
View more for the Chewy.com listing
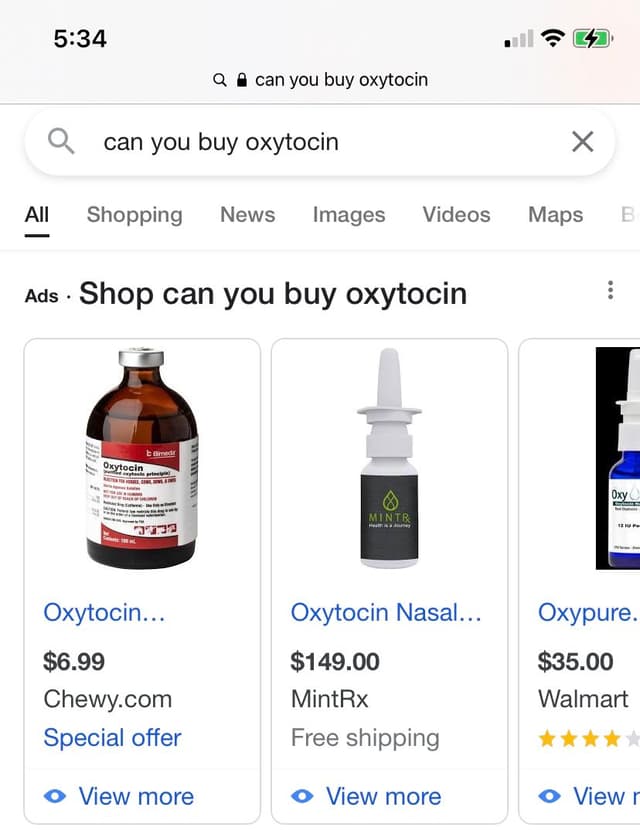point(120,796)
